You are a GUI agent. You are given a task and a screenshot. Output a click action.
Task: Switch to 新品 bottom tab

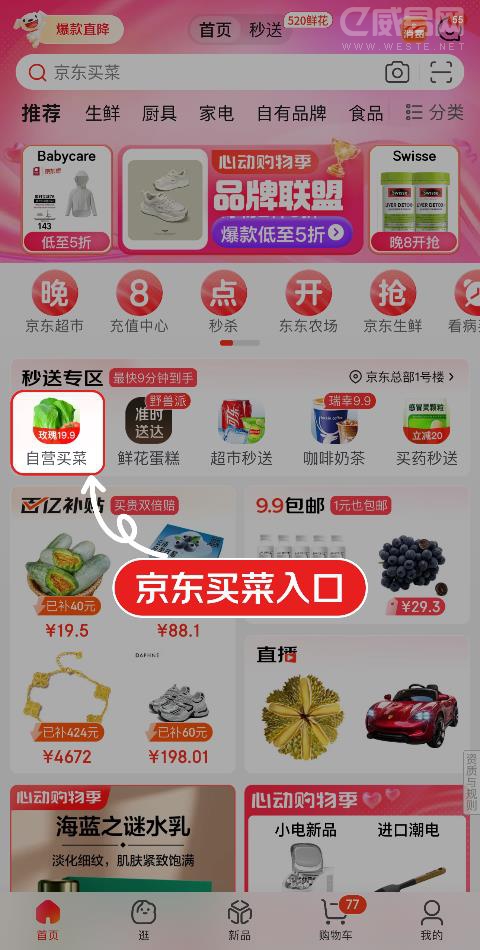(x=239, y=918)
